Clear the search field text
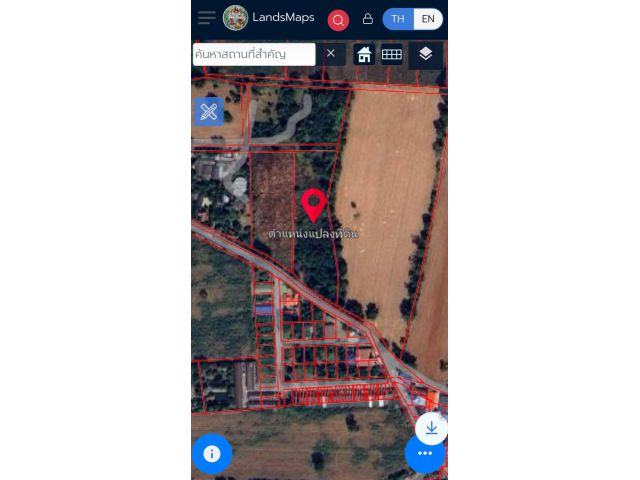 pos(331,53)
